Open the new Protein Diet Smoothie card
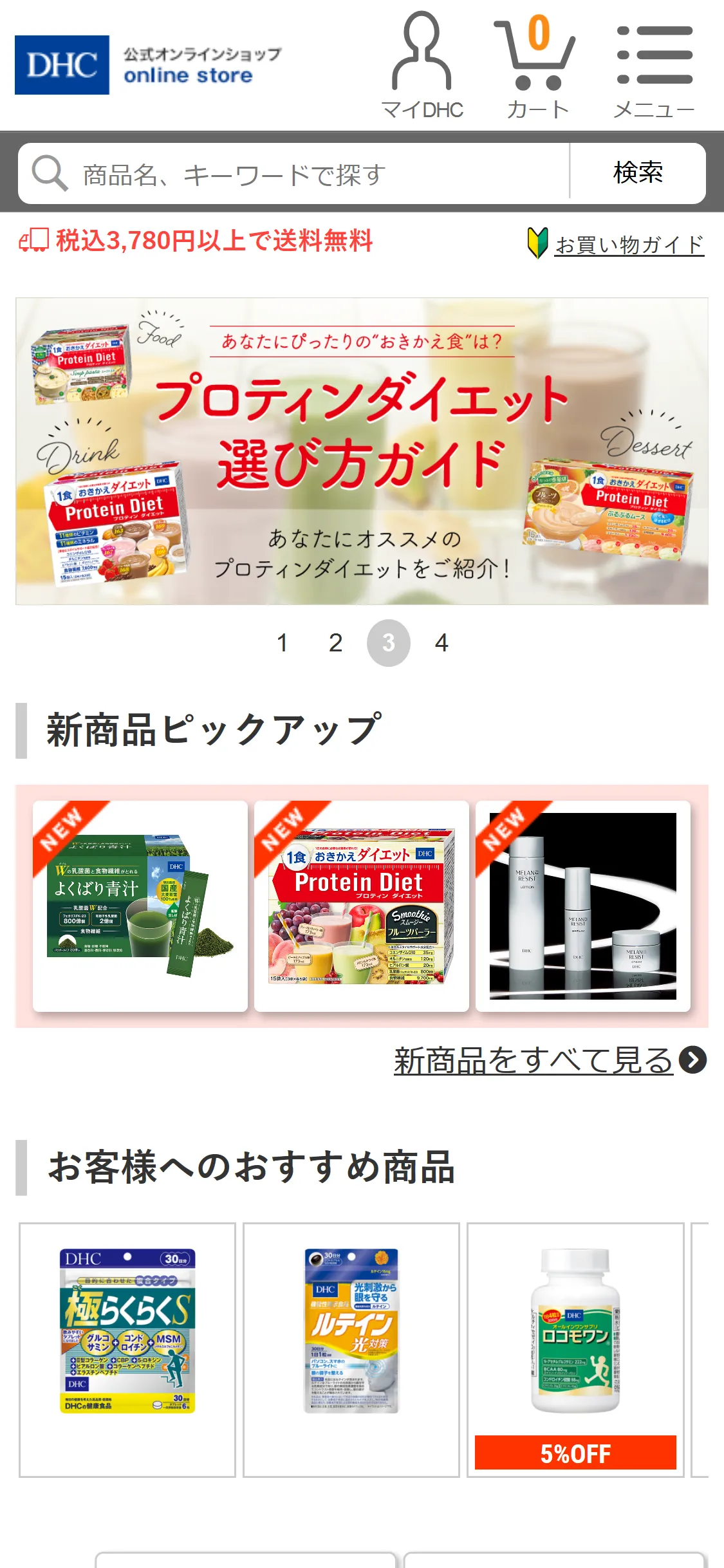This screenshot has width=724, height=1568. [361, 906]
